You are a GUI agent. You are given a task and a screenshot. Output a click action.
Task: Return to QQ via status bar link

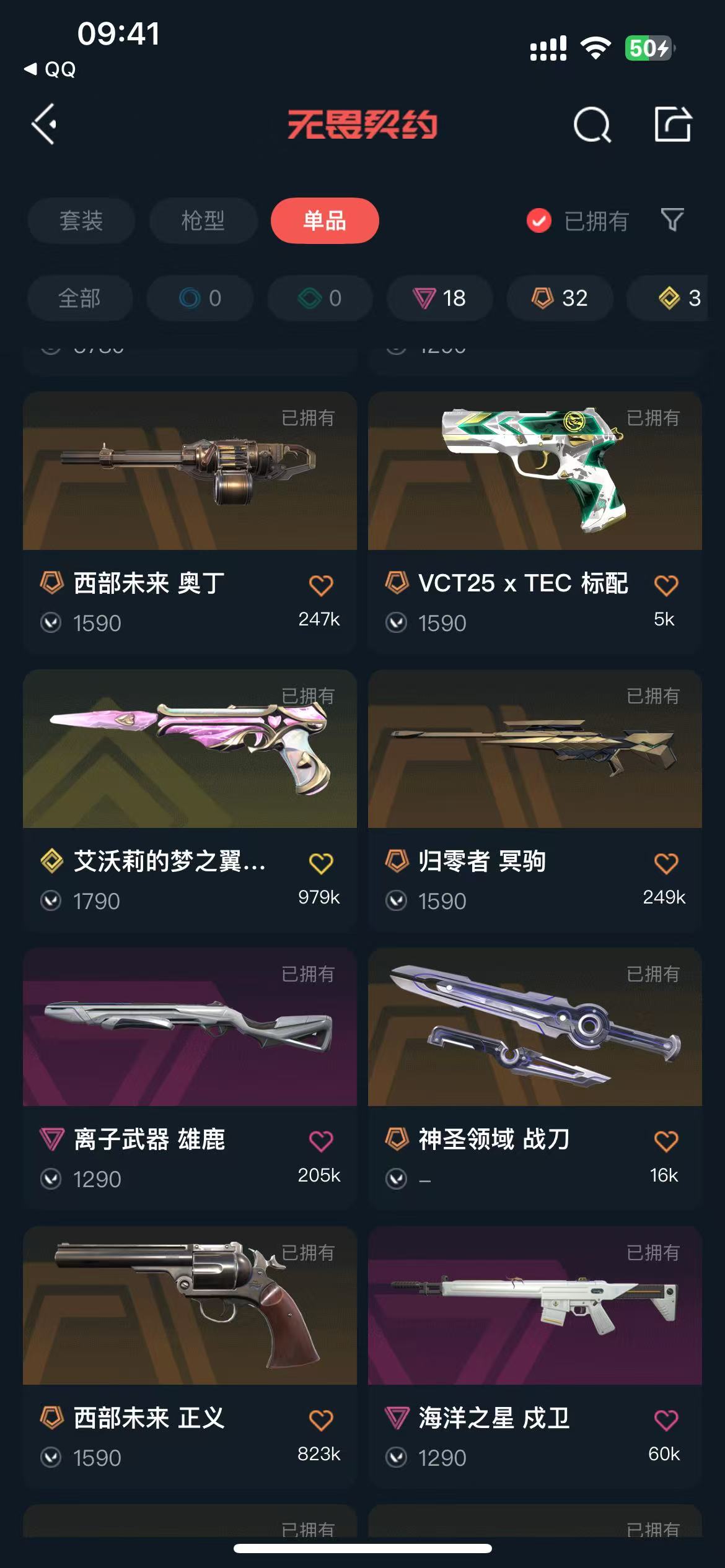[51, 69]
